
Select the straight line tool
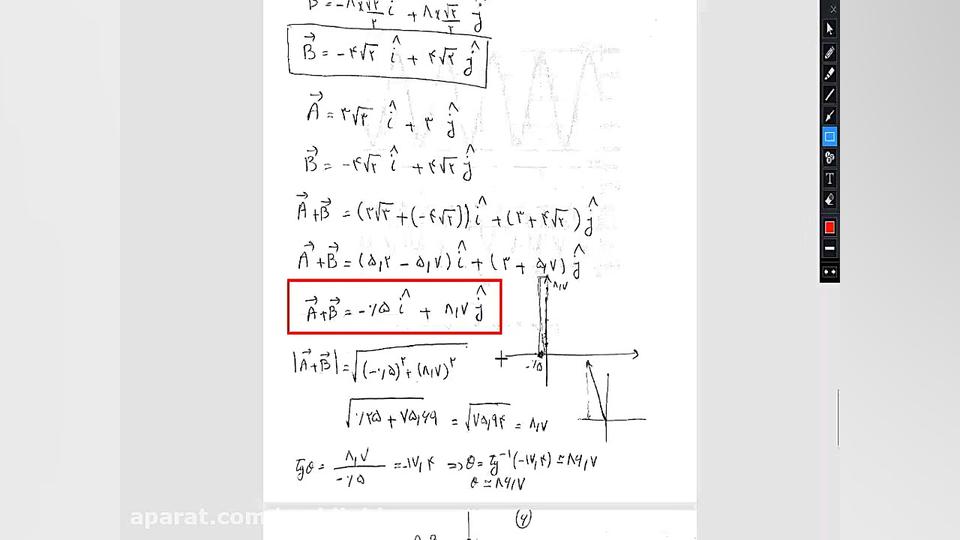tap(829, 95)
